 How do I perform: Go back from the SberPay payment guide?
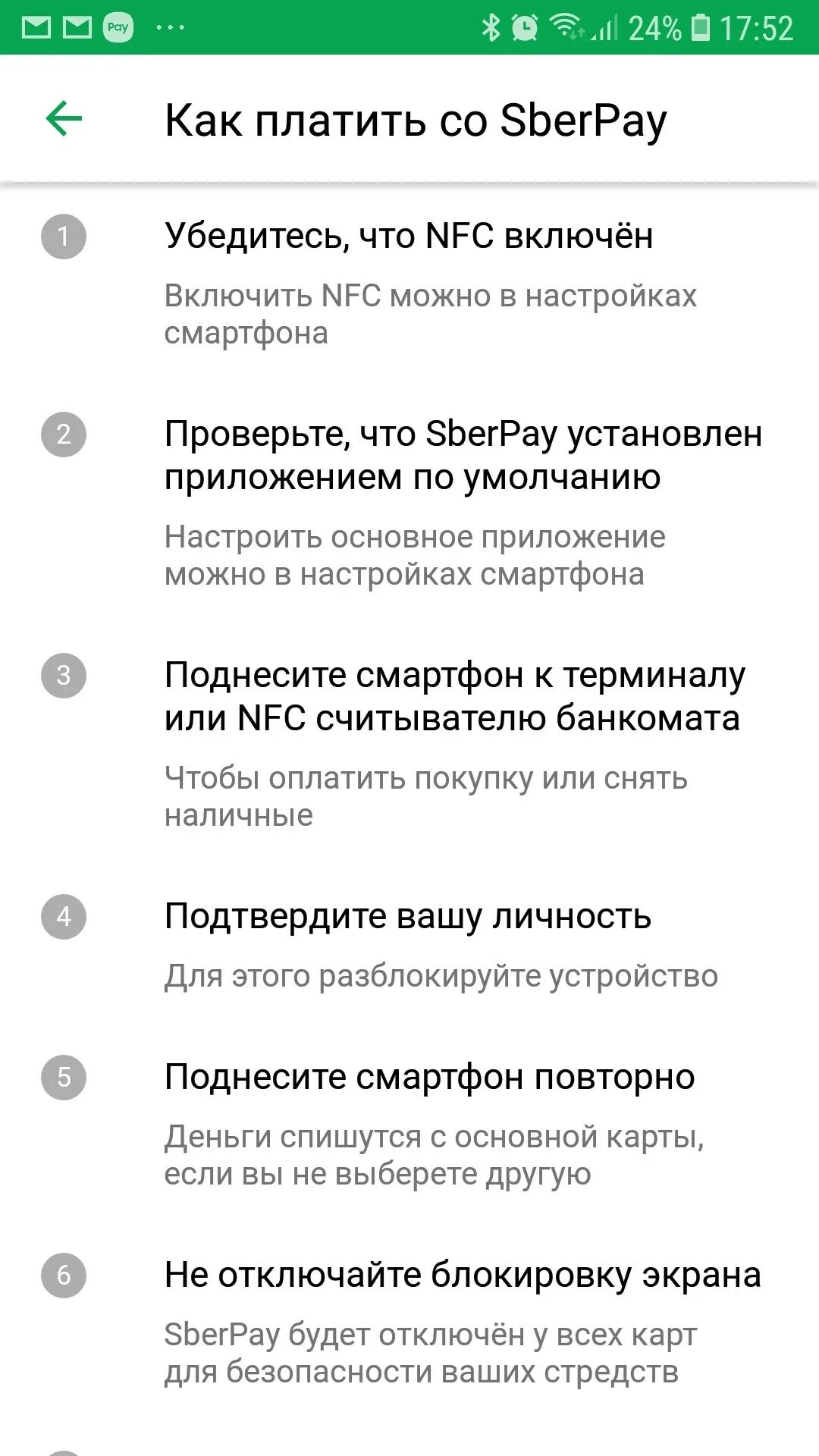(64, 119)
